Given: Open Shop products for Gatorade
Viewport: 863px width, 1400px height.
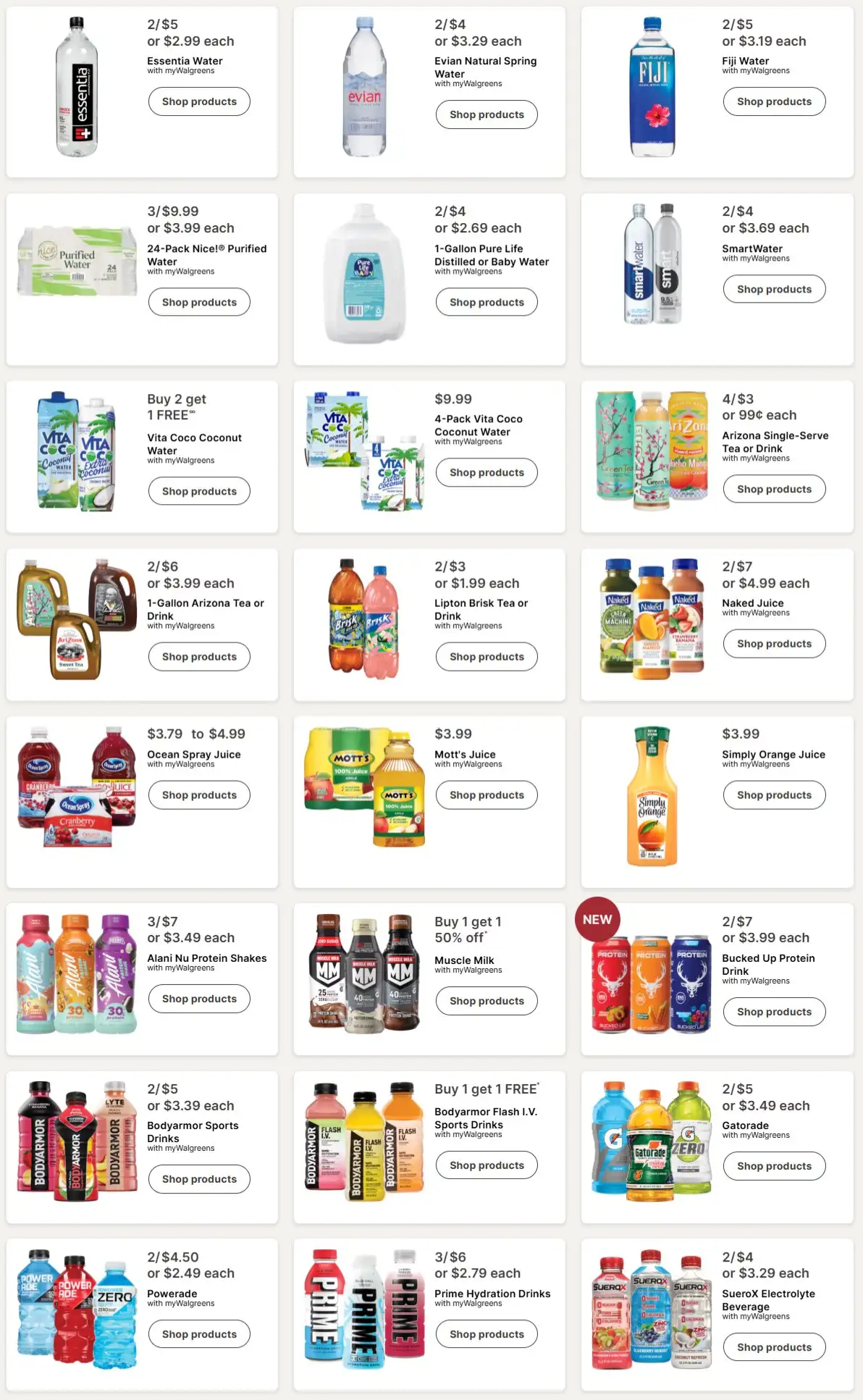Looking at the screenshot, I should pos(774,1165).
